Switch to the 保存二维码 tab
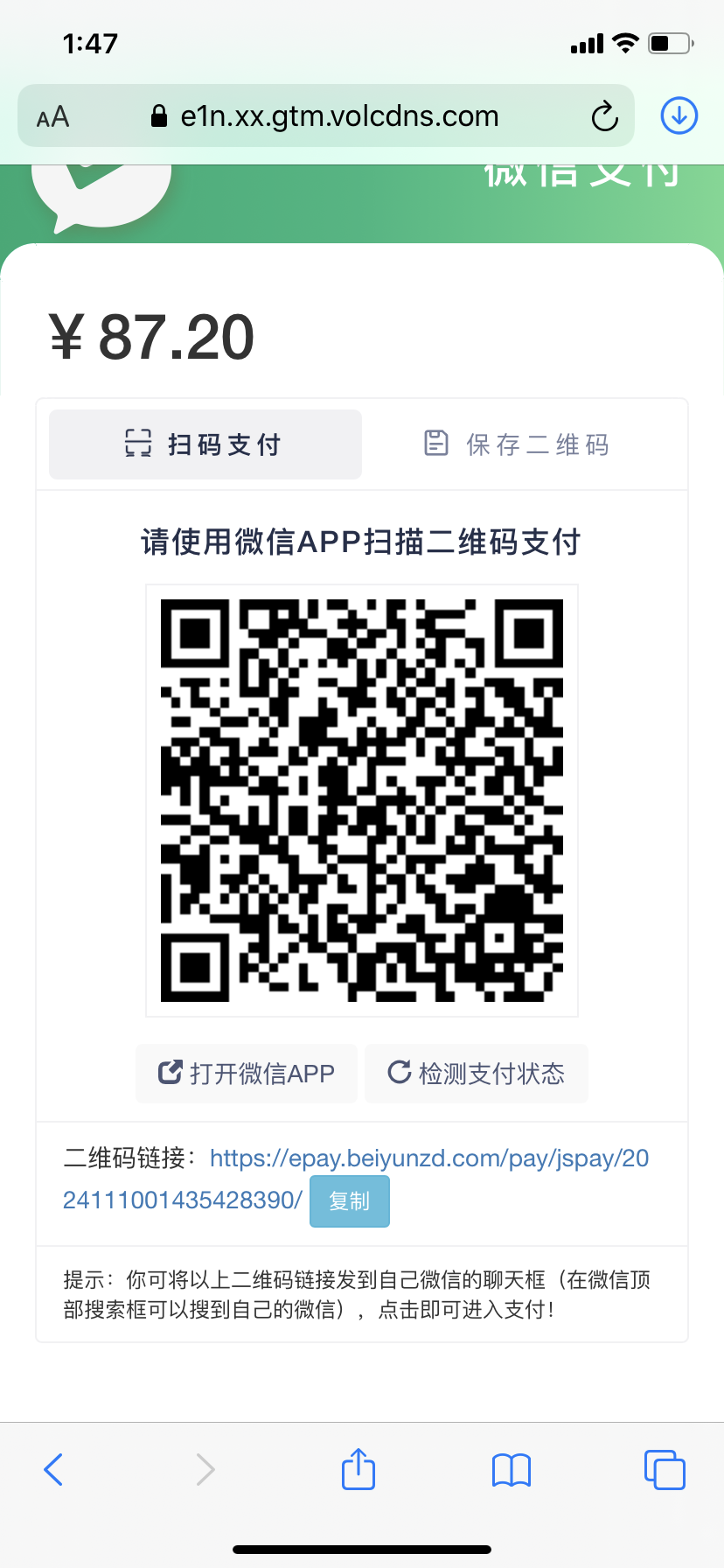 pyautogui.click(x=517, y=444)
